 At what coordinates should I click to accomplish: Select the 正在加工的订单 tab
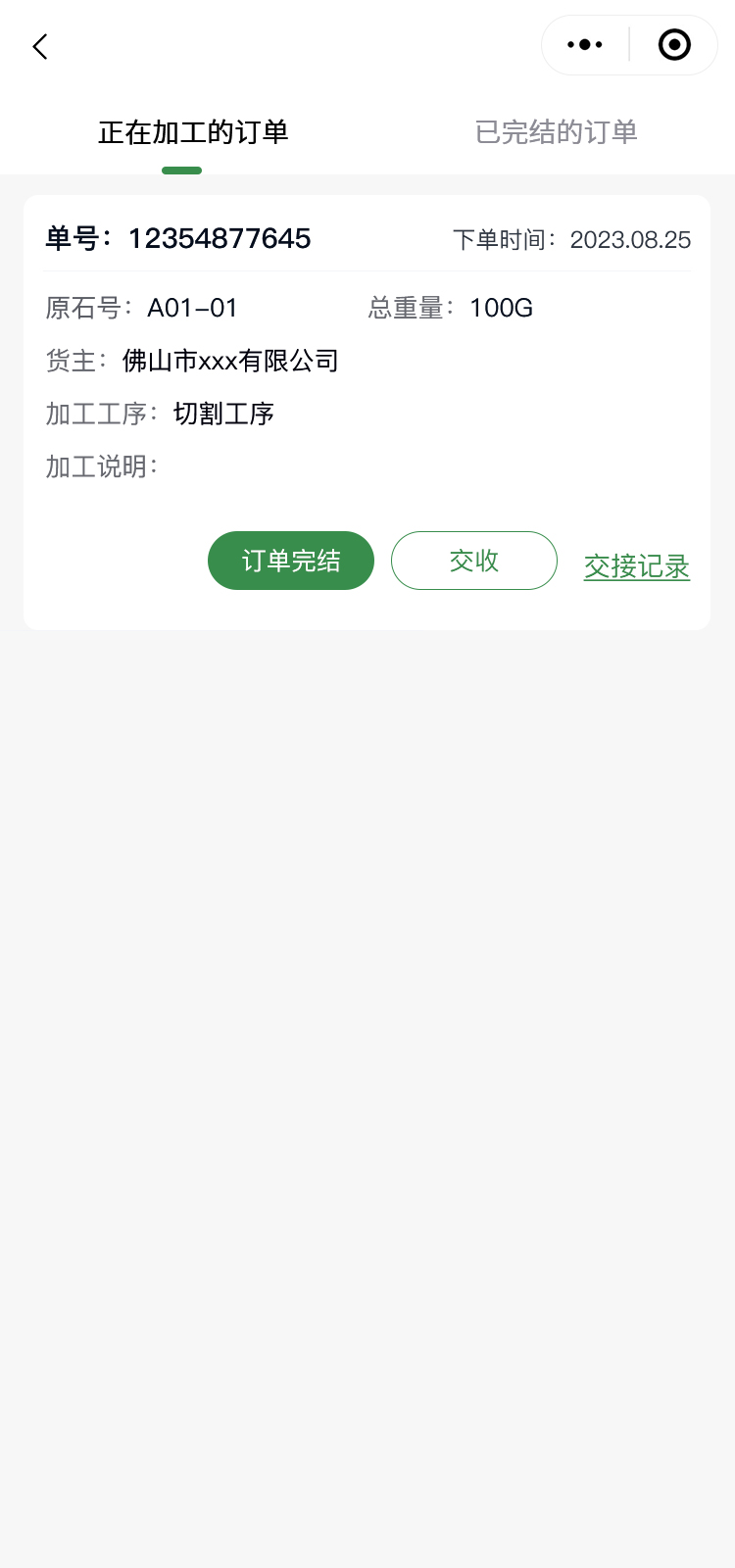pyautogui.click(x=193, y=132)
